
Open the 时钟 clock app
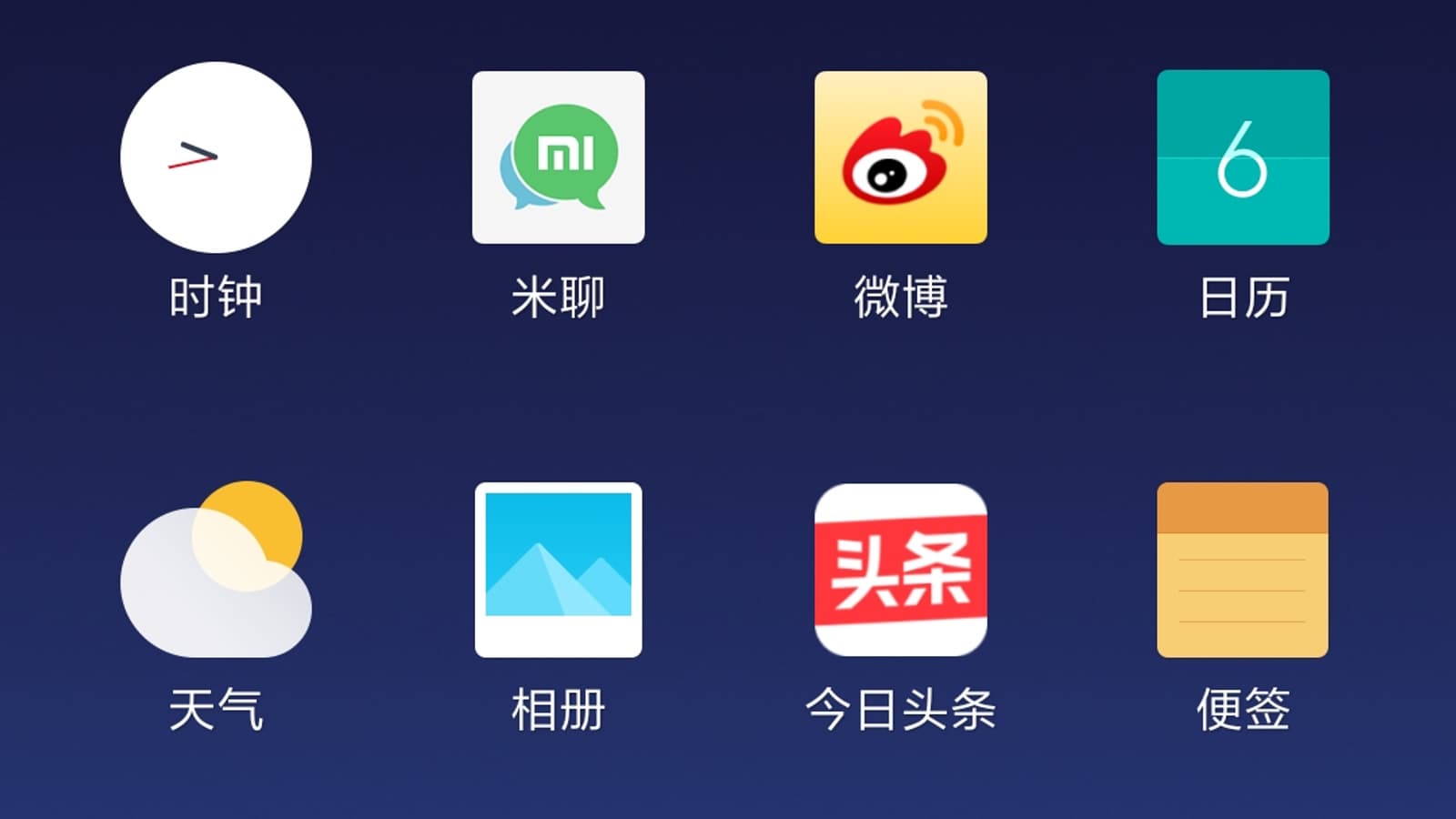216,157
